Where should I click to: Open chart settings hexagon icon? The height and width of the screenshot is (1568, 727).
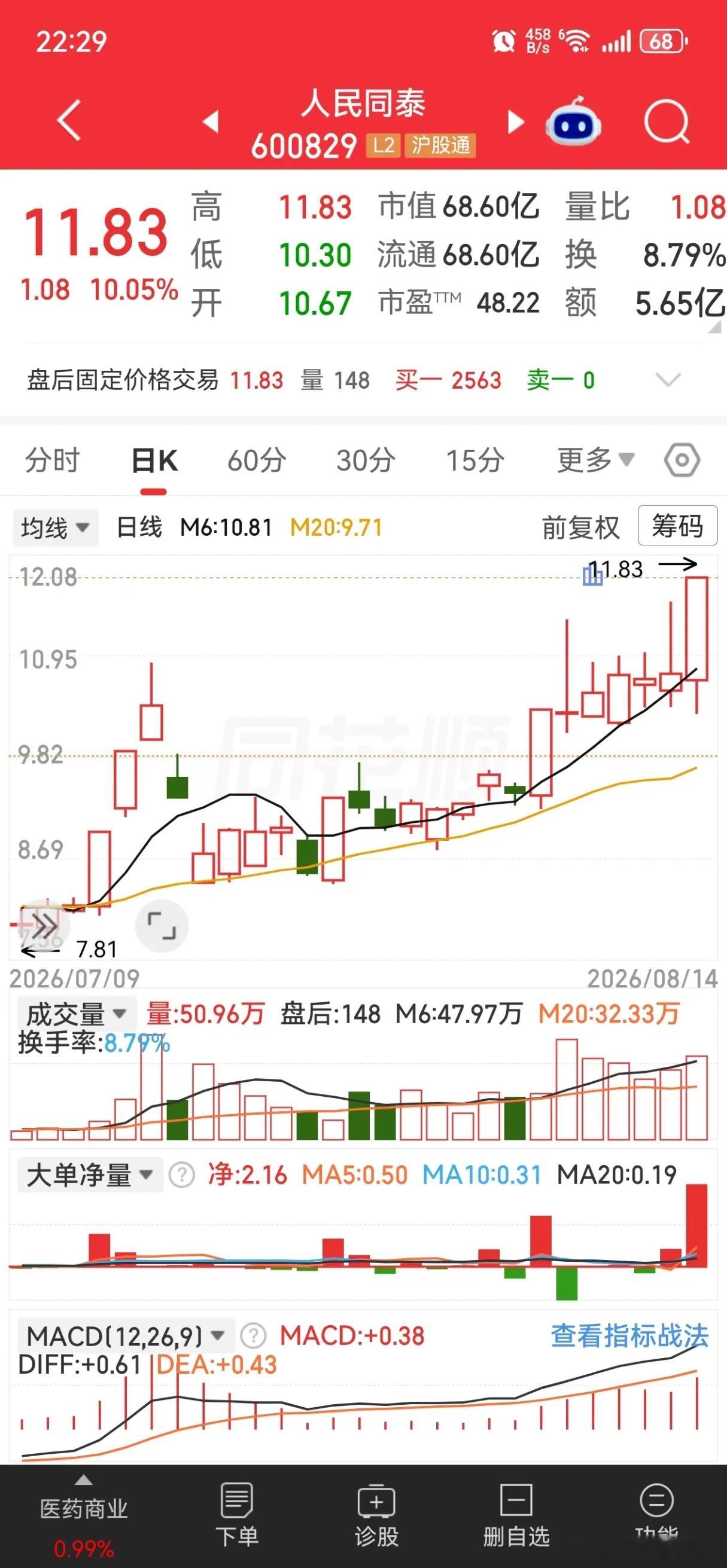[682, 460]
